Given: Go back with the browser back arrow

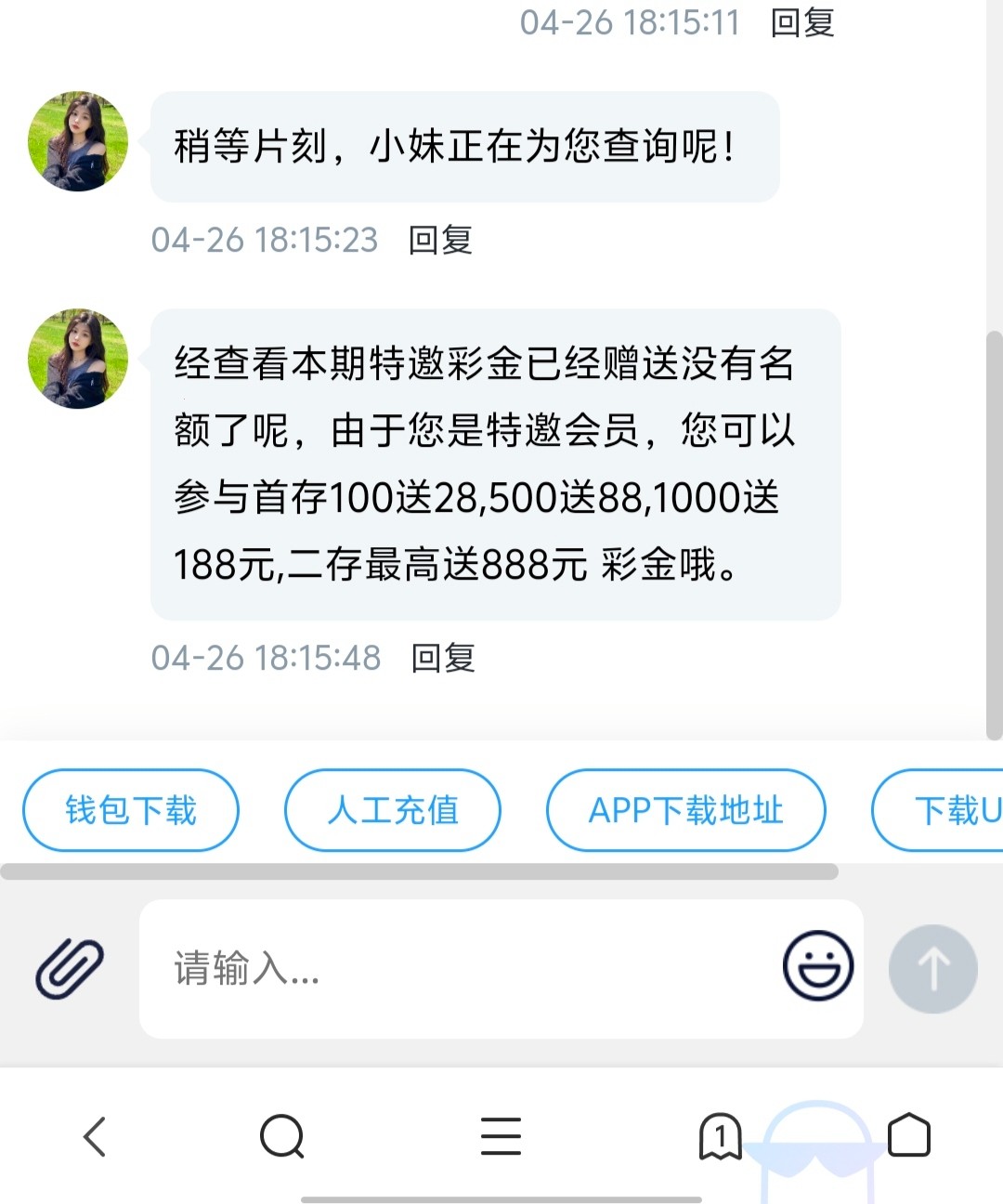Looking at the screenshot, I should click(x=96, y=1135).
